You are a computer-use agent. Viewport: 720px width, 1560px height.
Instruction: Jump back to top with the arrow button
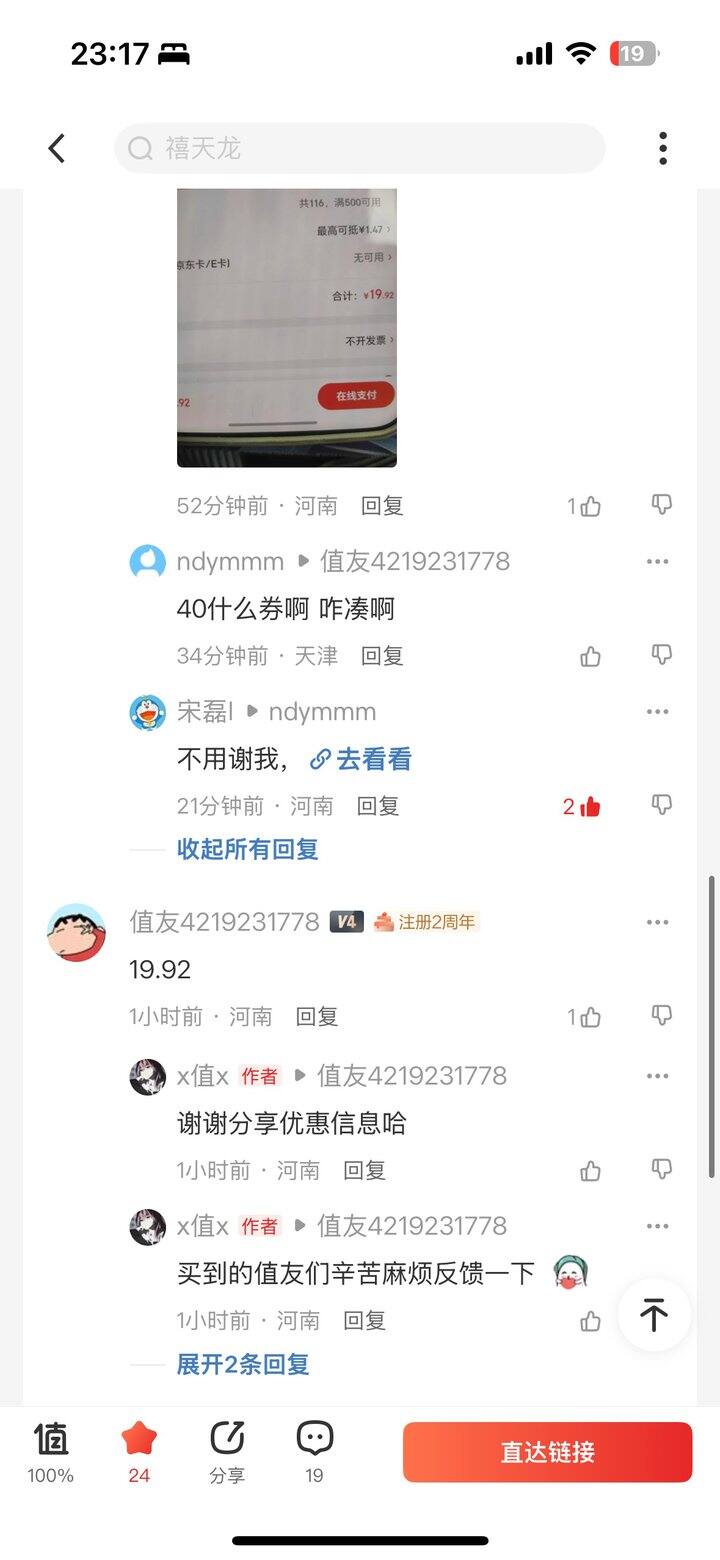654,1314
